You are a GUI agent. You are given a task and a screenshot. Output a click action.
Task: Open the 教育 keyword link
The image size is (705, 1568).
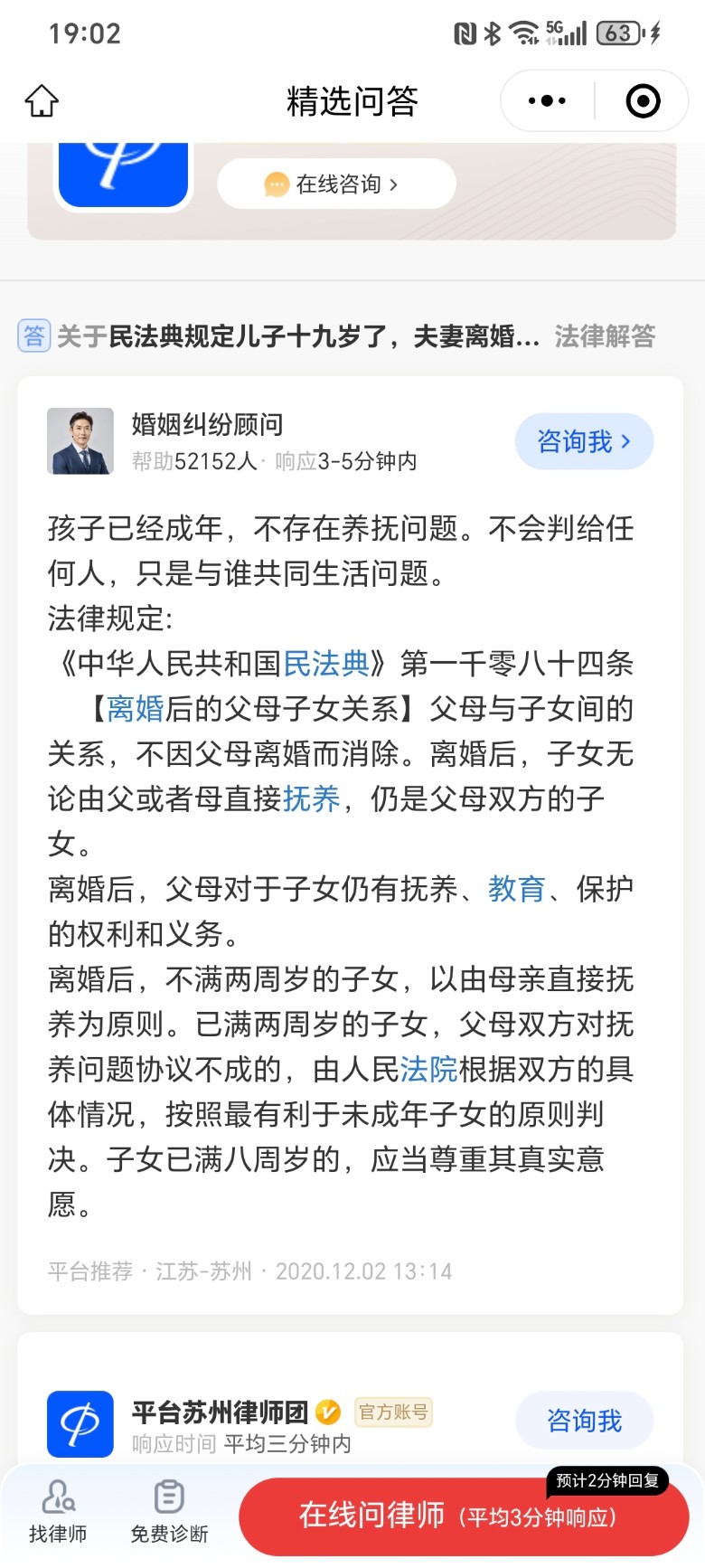tap(516, 890)
